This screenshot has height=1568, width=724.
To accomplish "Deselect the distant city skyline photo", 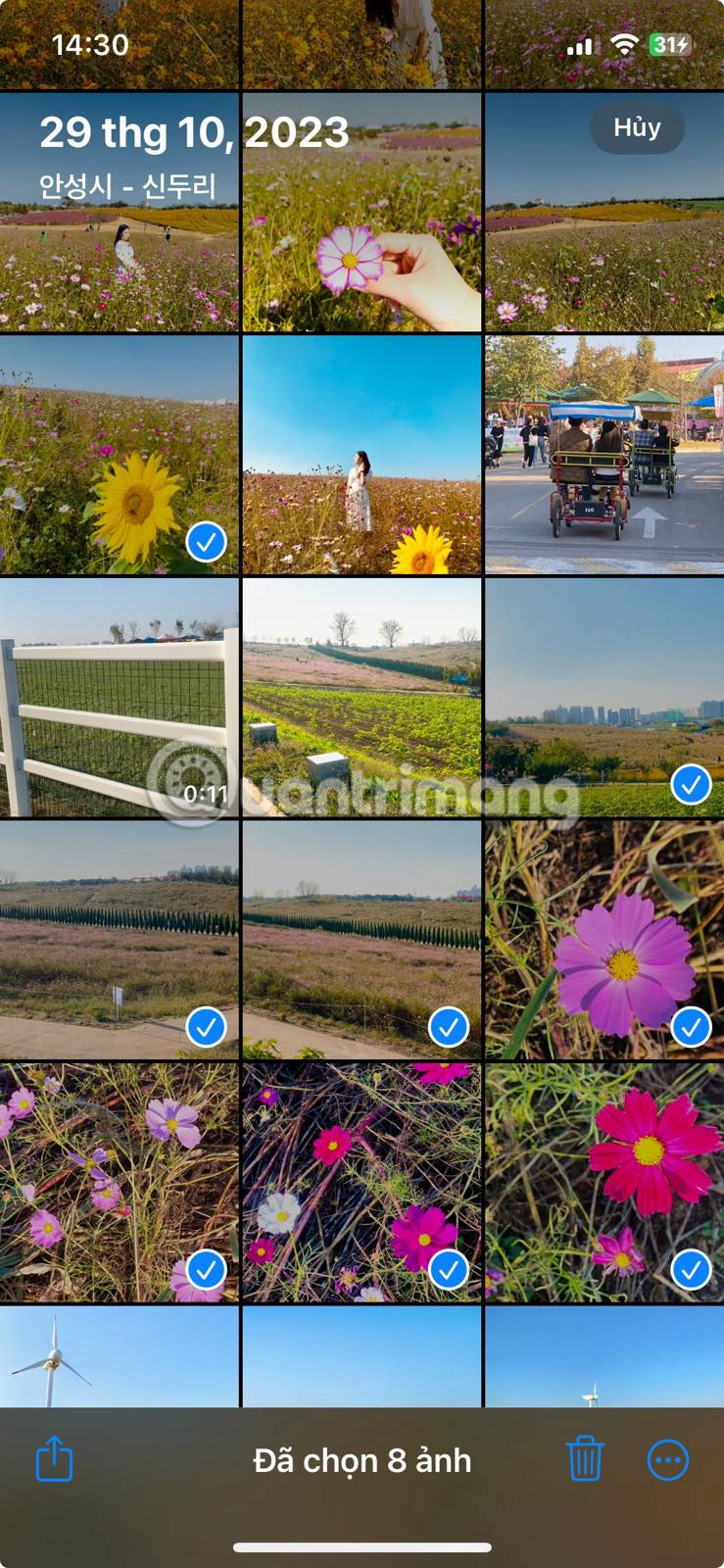I will click(604, 697).
